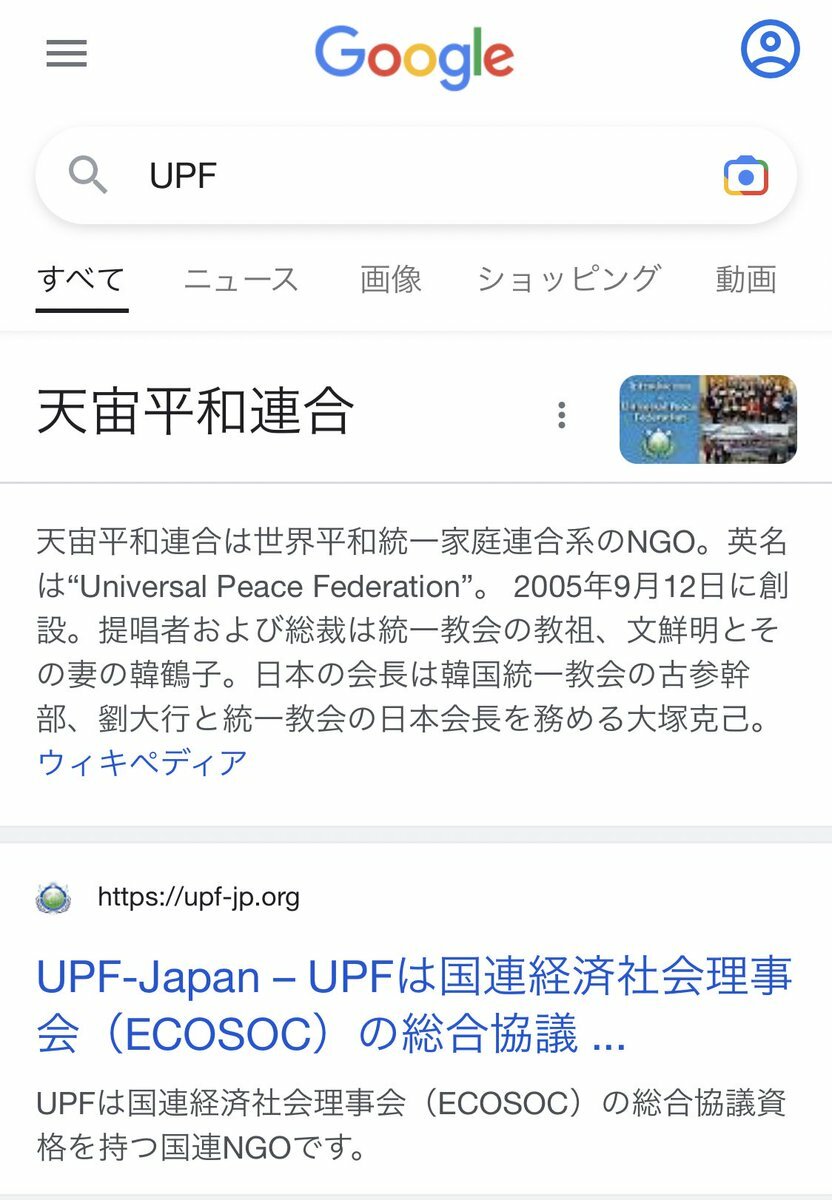
Task: Switch to the ショッピング tab
Action: point(568,279)
